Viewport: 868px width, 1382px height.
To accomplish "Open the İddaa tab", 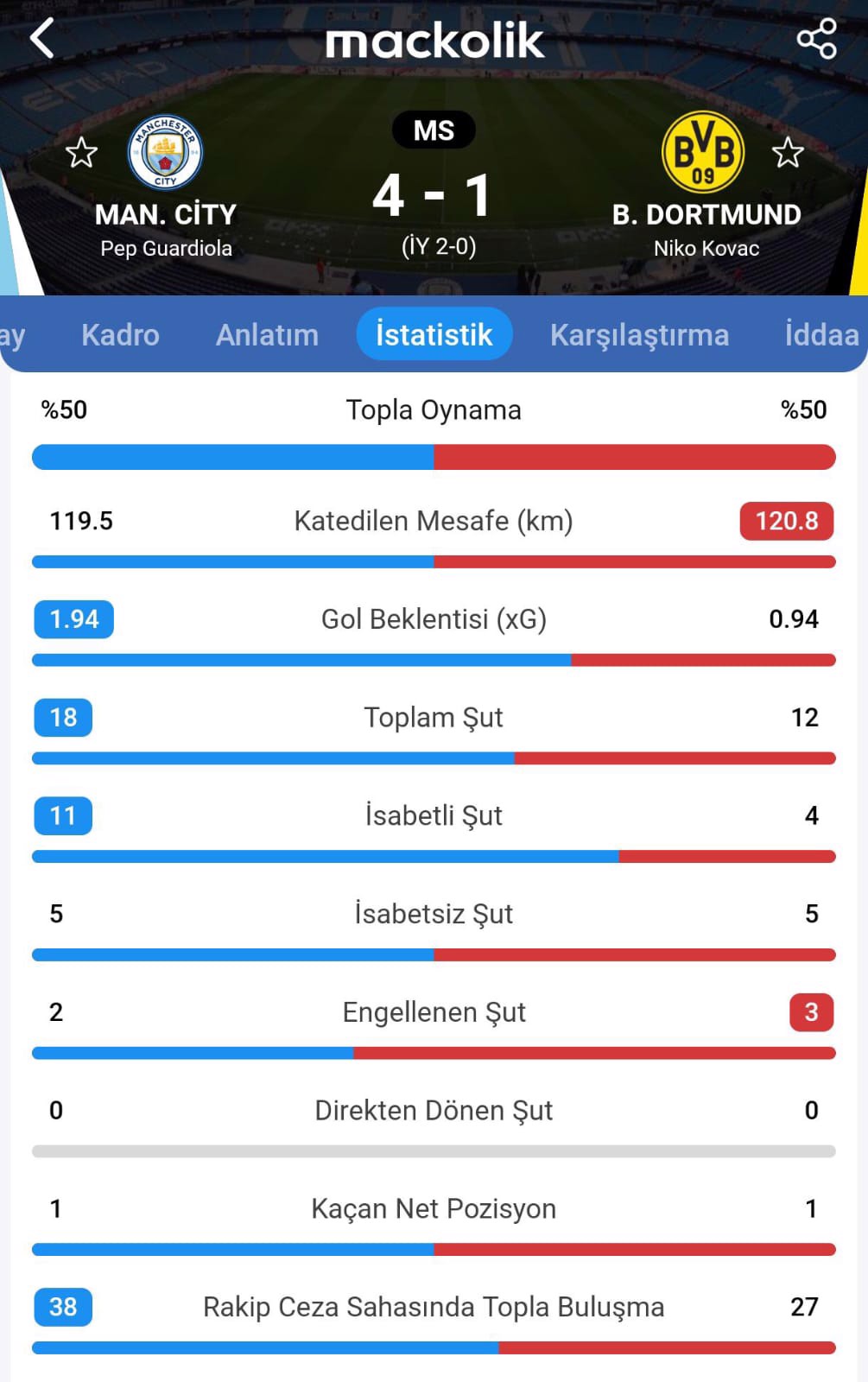I will [820, 334].
